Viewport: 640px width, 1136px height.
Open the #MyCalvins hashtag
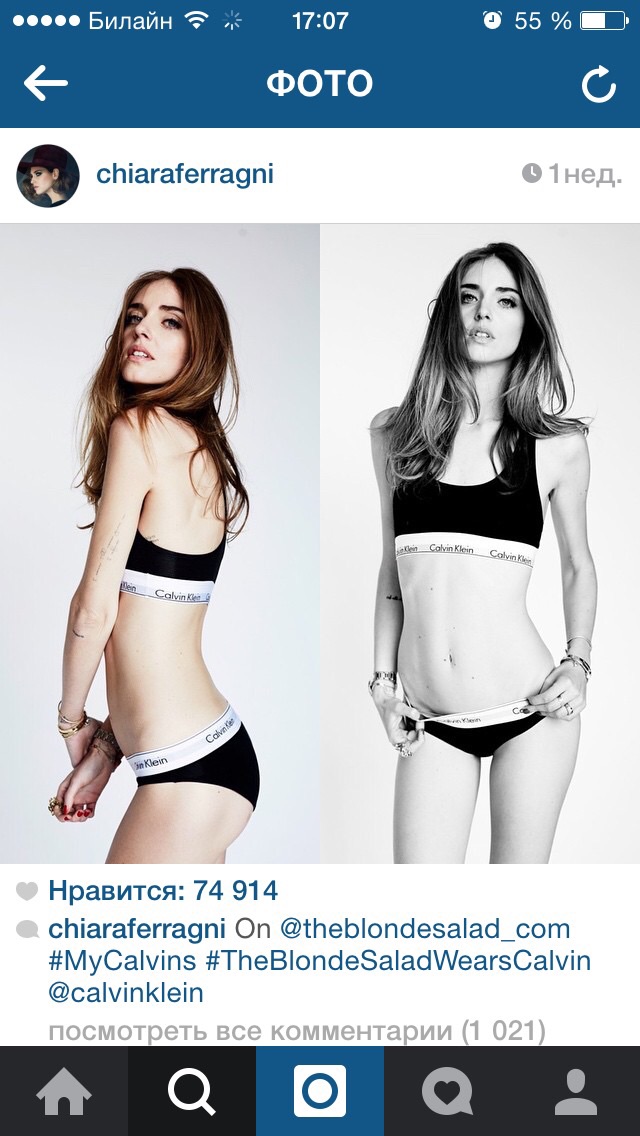click(x=123, y=961)
